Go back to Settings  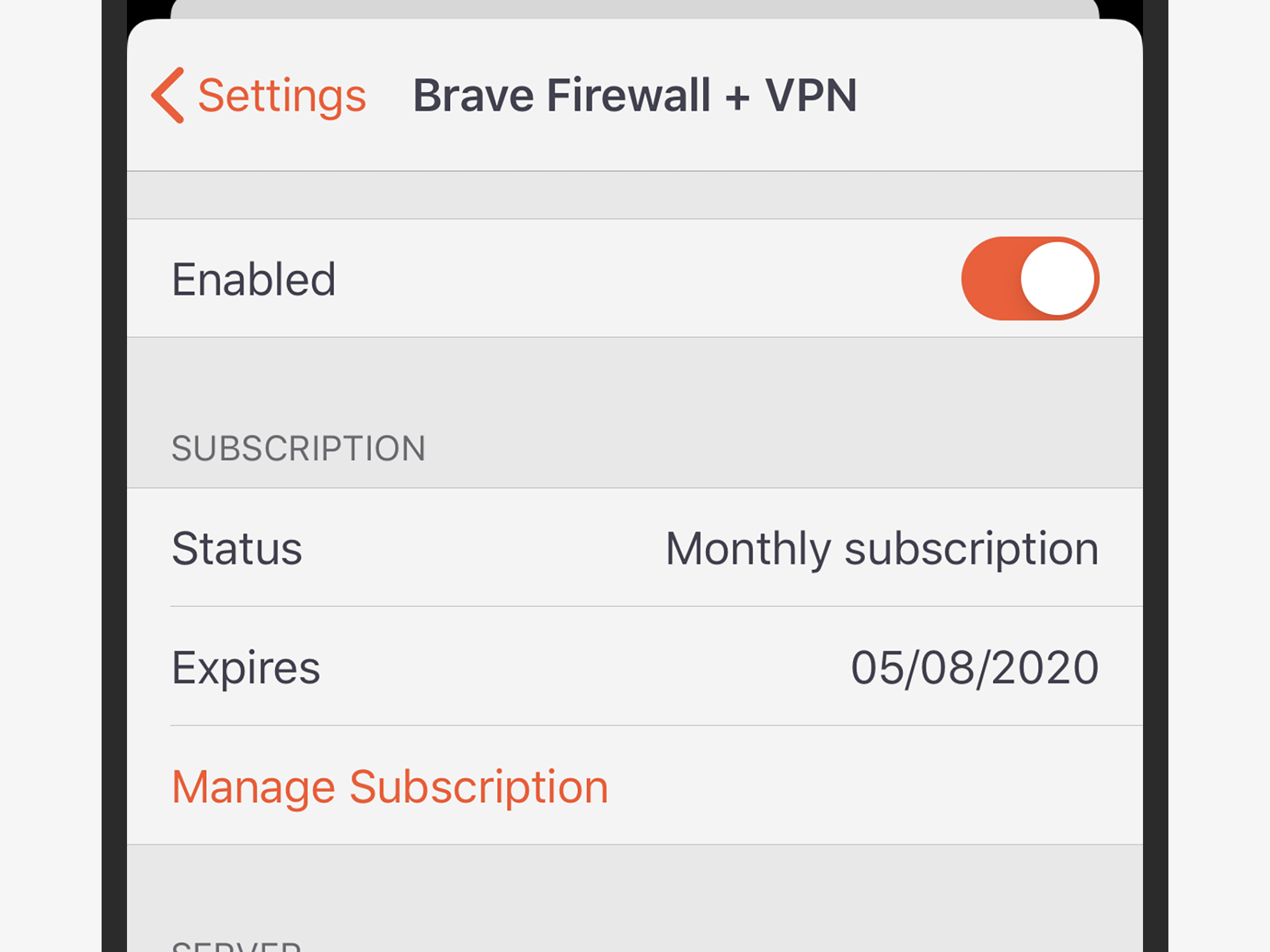[x=260, y=95]
